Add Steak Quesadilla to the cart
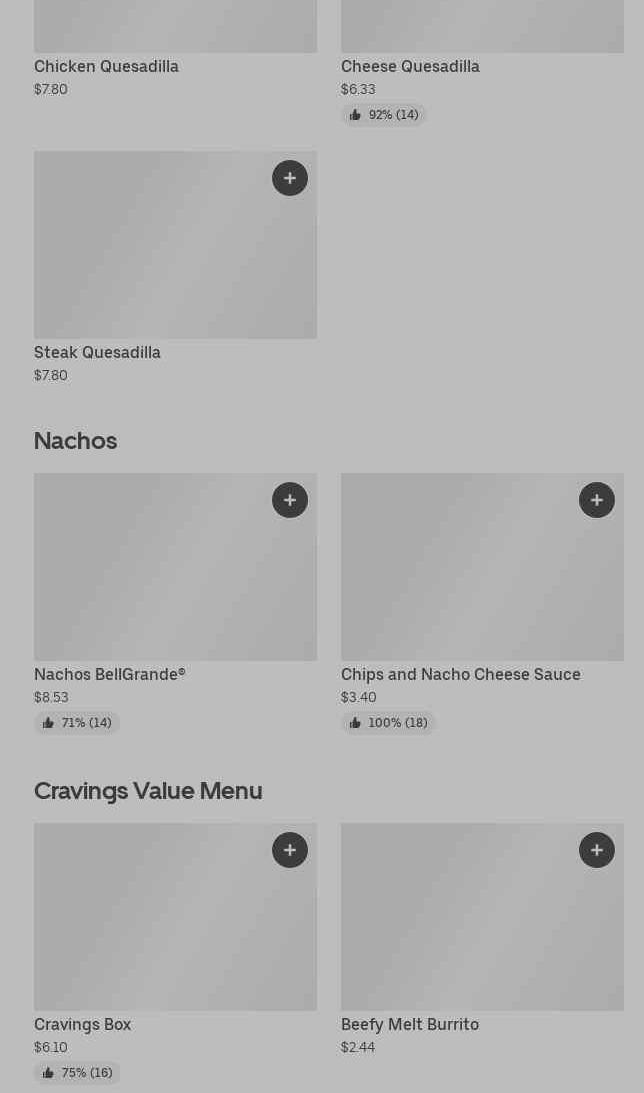This screenshot has width=644, height=1093. click(x=290, y=178)
